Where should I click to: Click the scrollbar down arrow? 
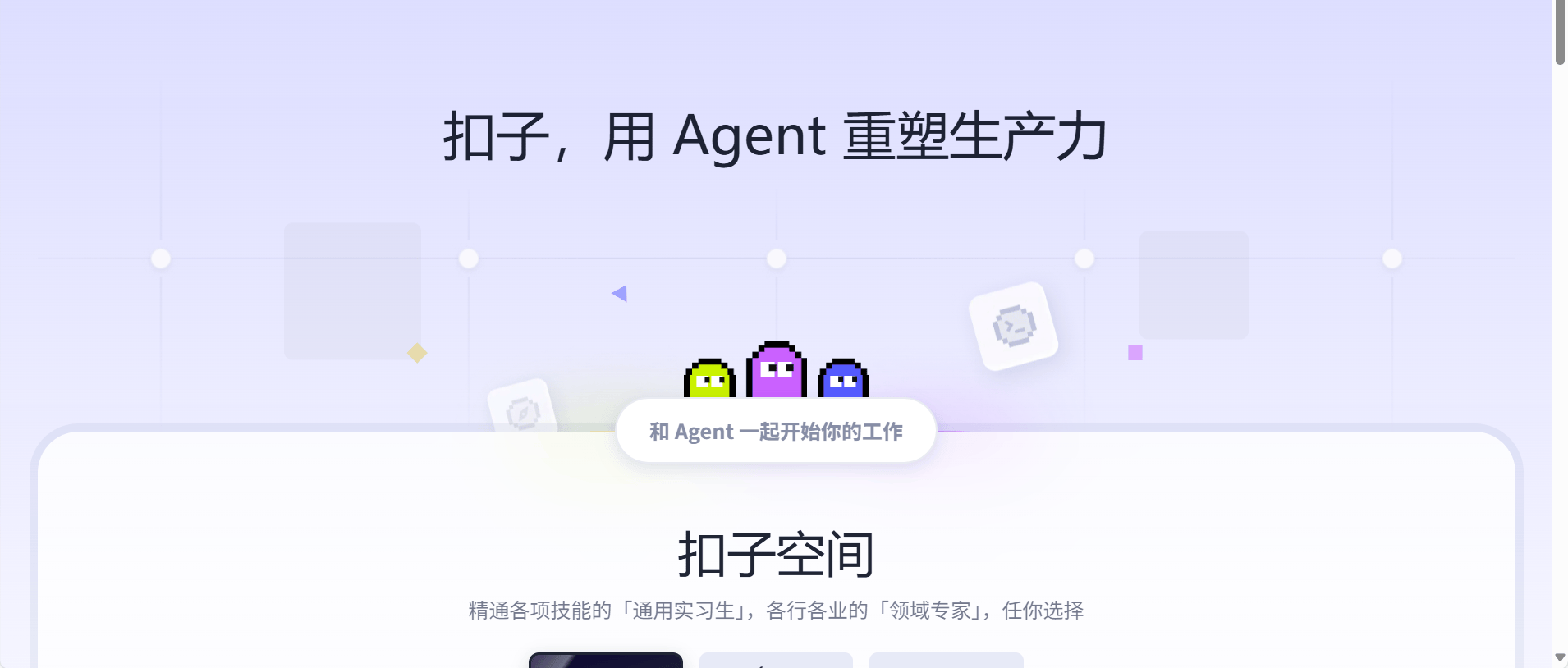click(x=1560, y=658)
